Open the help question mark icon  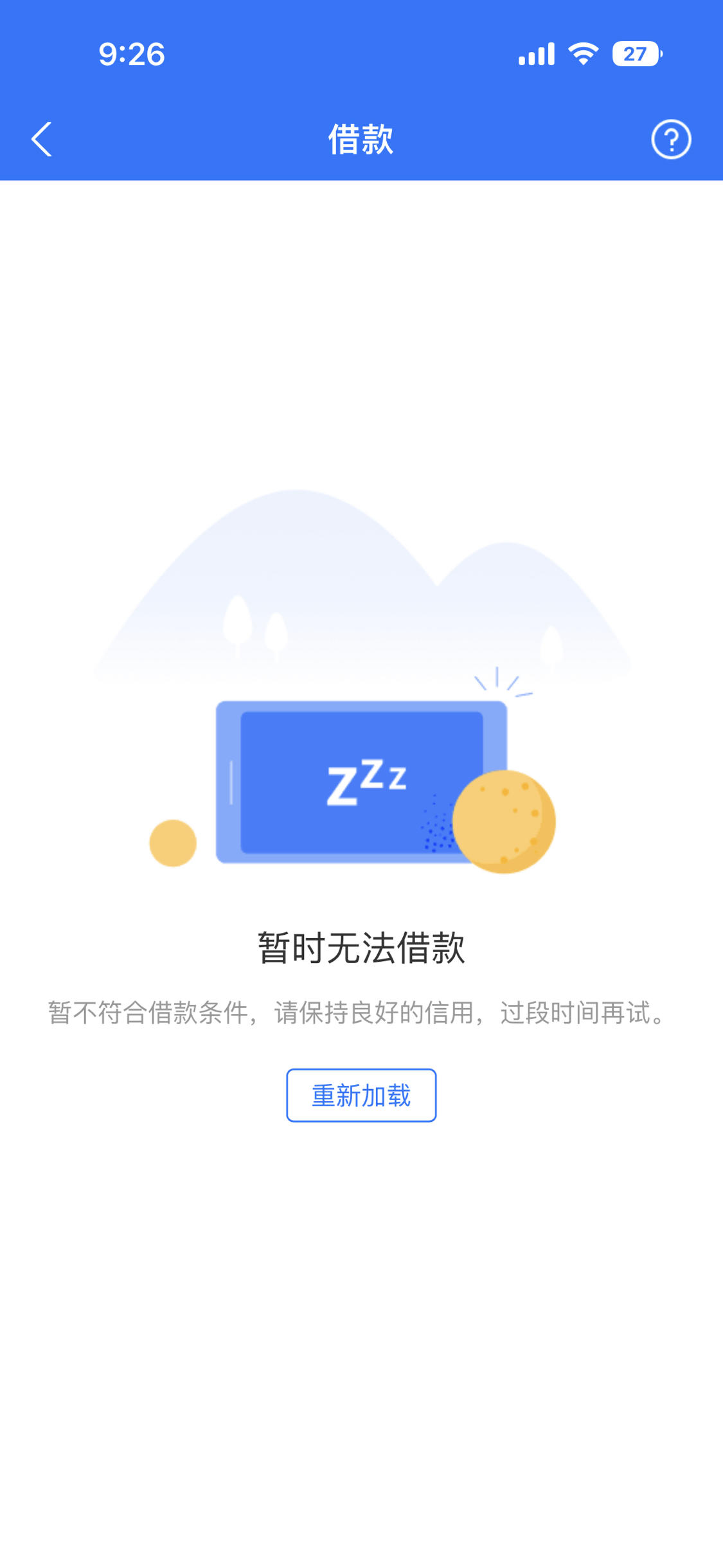(671, 139)
